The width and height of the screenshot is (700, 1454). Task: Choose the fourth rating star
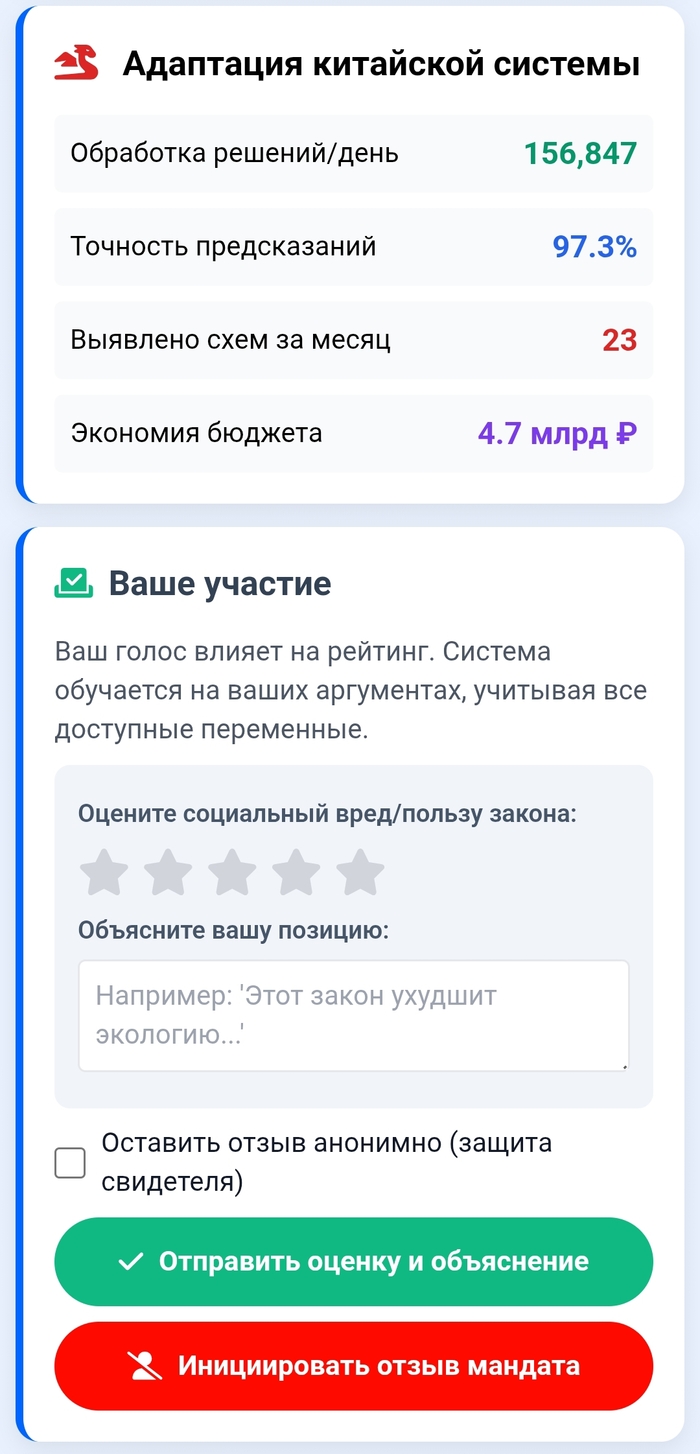(296, 872)
